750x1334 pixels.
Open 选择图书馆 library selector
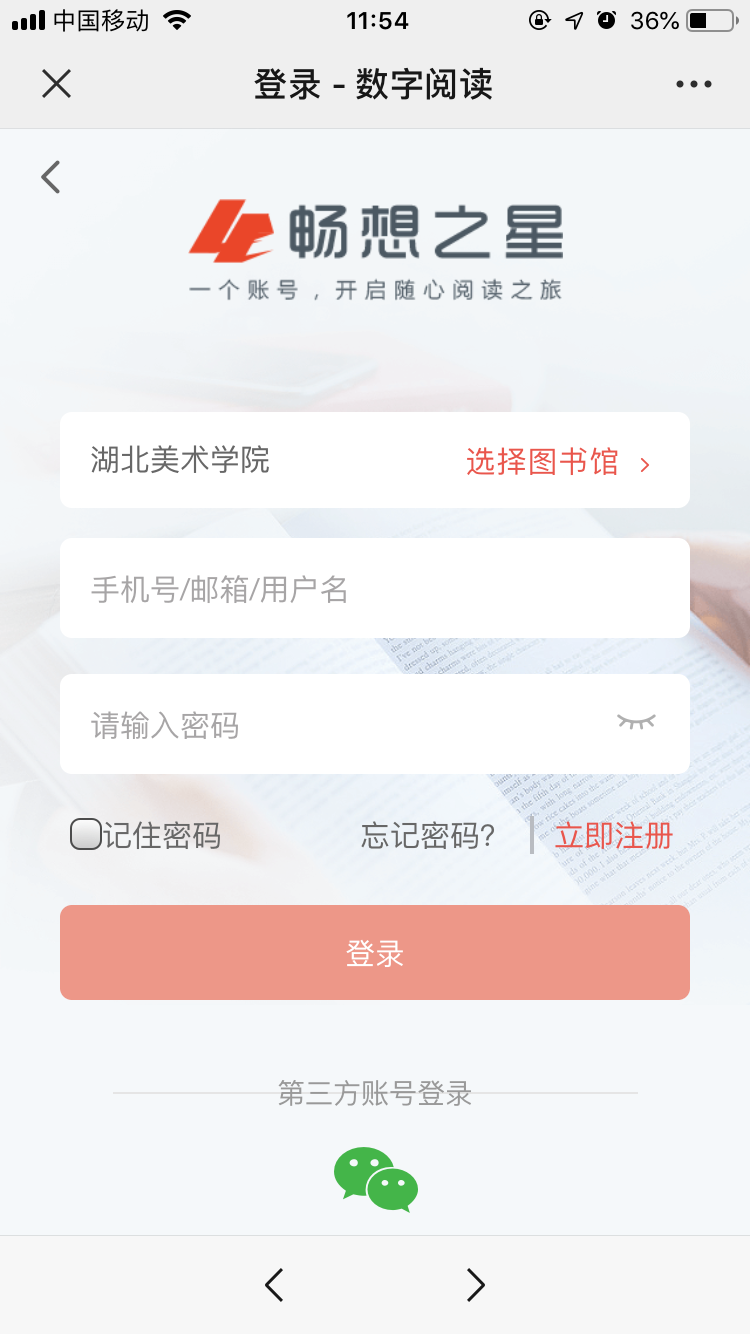coord(557,462)
